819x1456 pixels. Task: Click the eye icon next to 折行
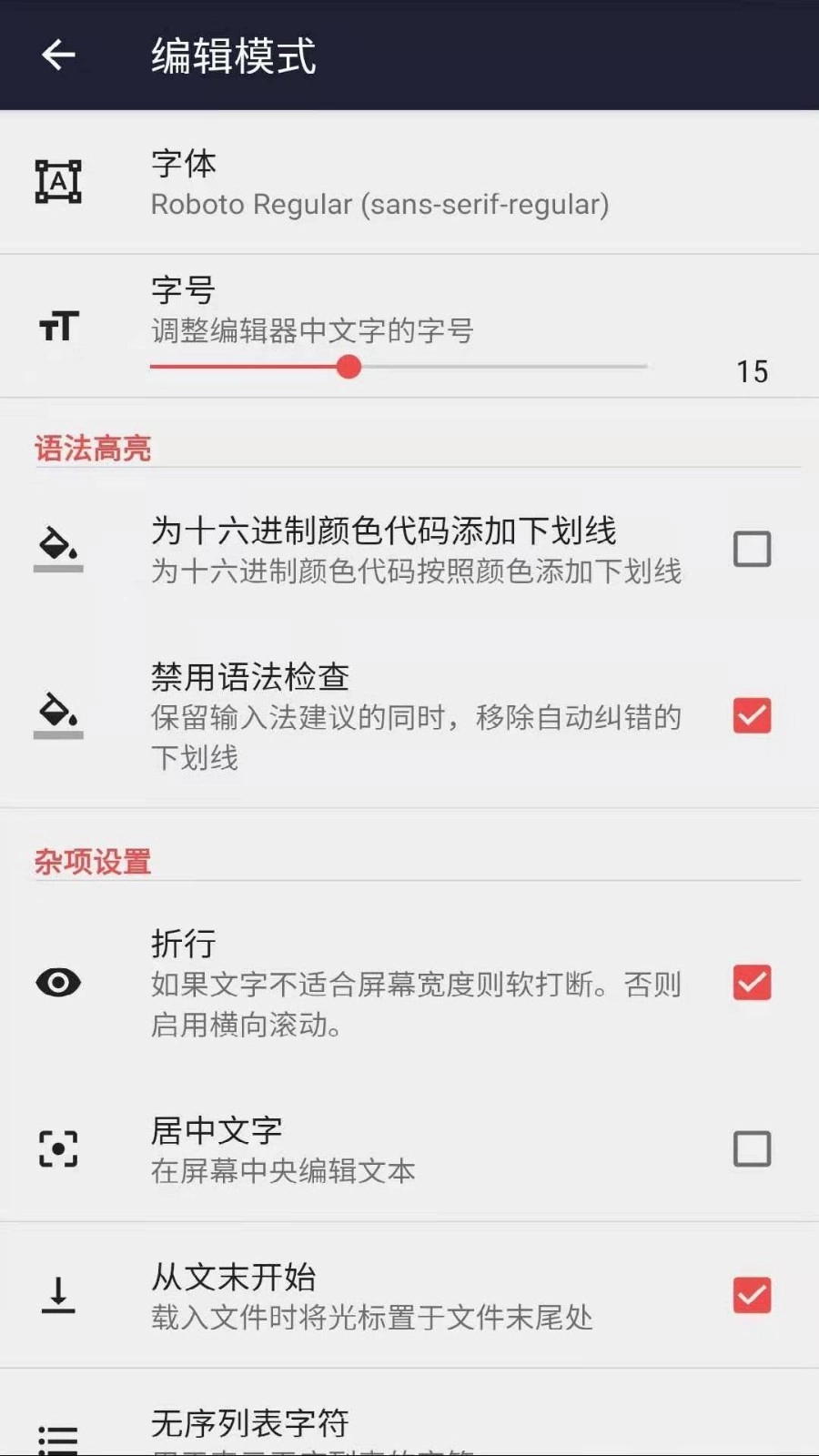pyautogui.click(x=58, y=983)
